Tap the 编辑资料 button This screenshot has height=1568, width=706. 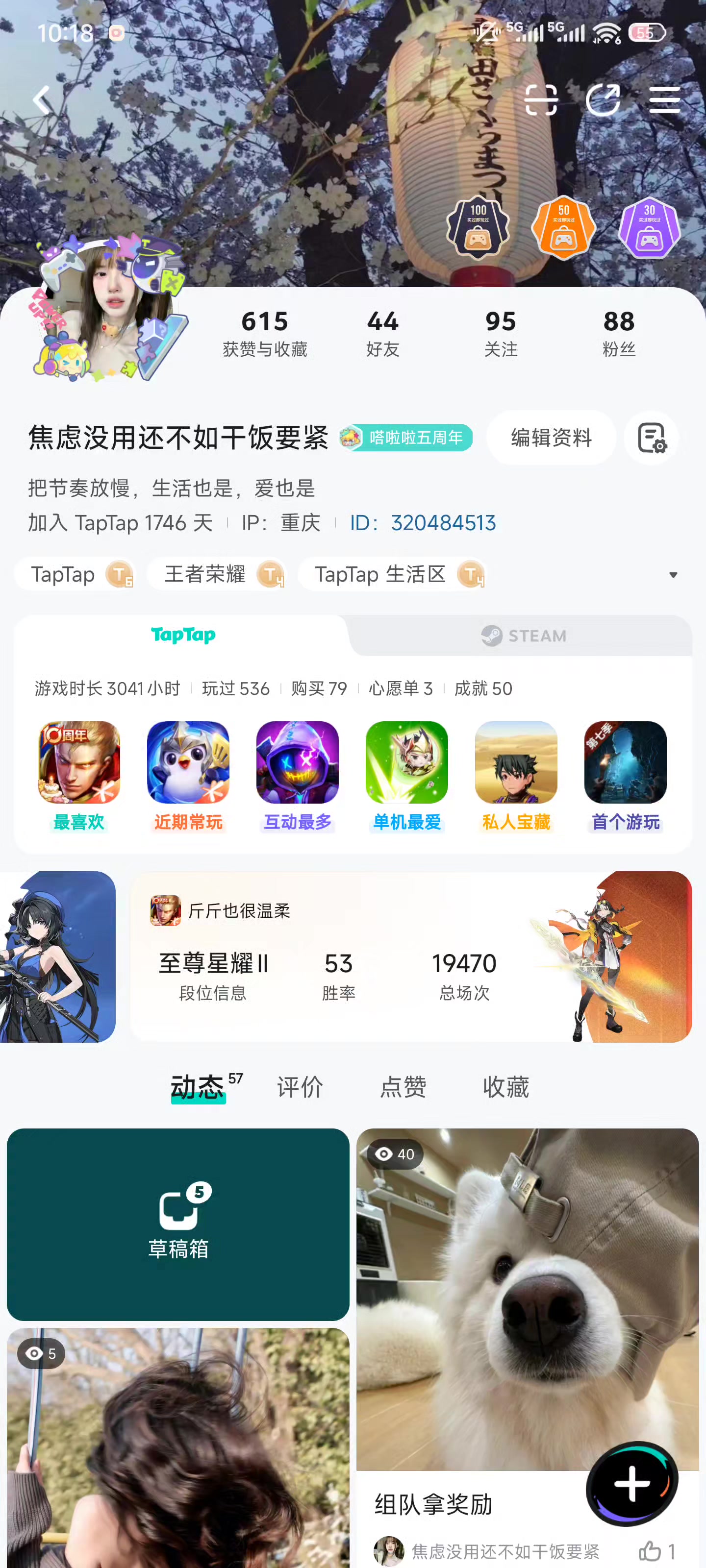point(551,438)
